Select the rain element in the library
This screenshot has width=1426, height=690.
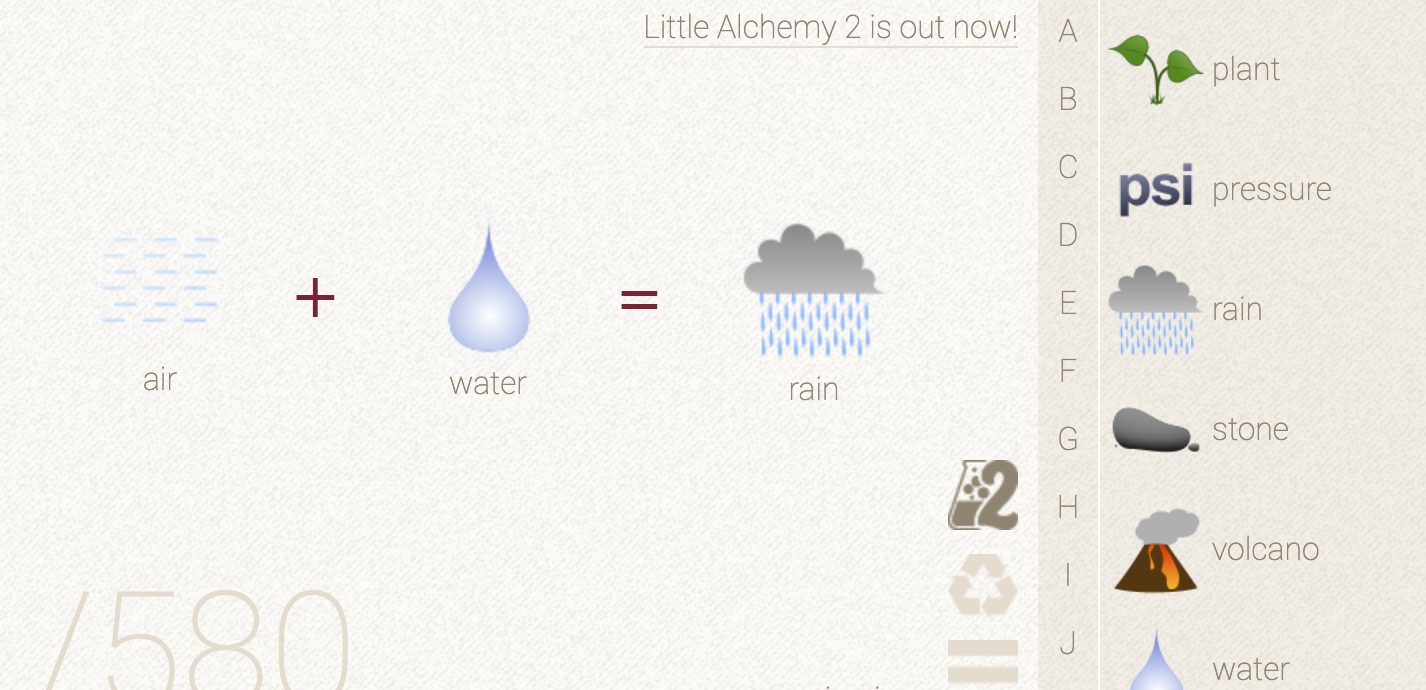click(x=1156, y=310)
